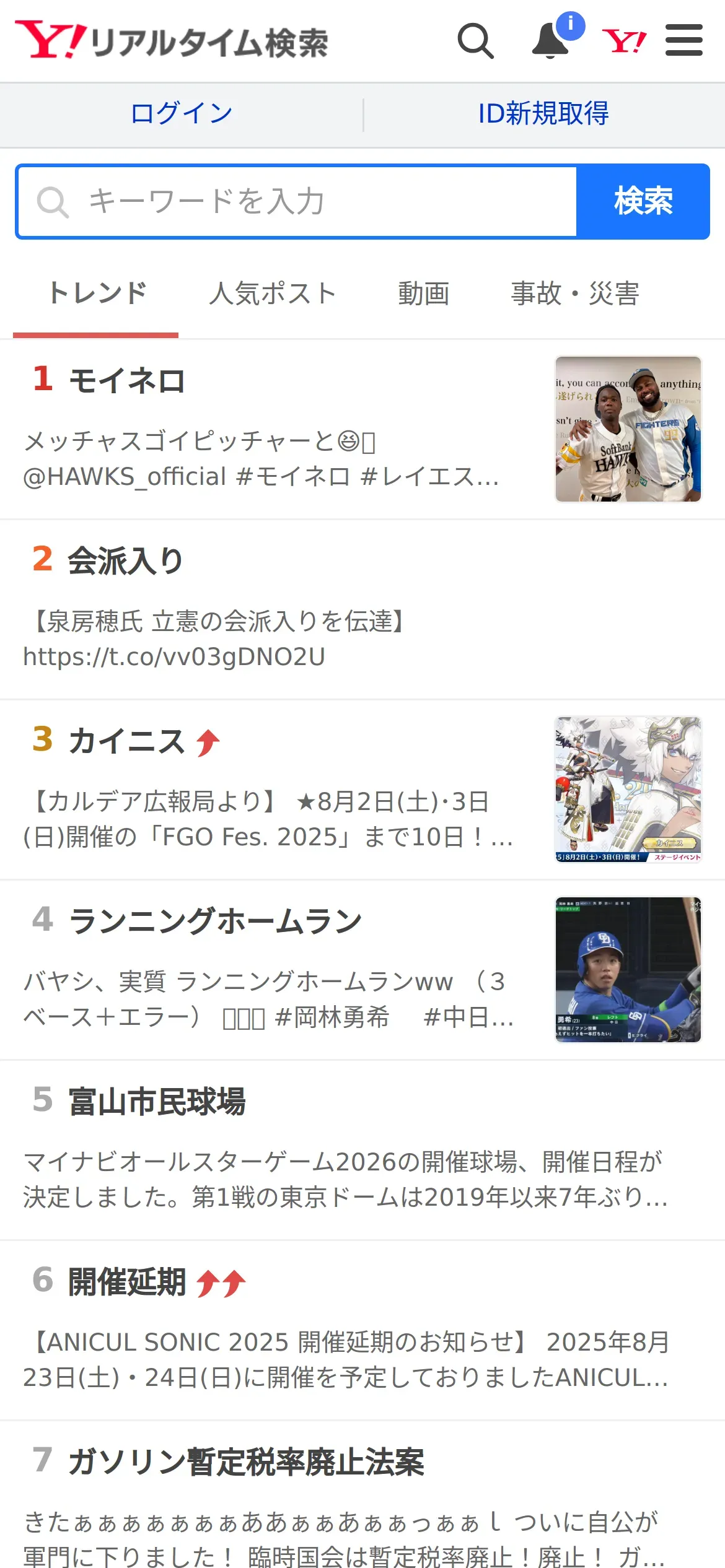Screen dimensions: 725x1568
Task: Tap the blue 検索 button
Action: pos(643,202)
